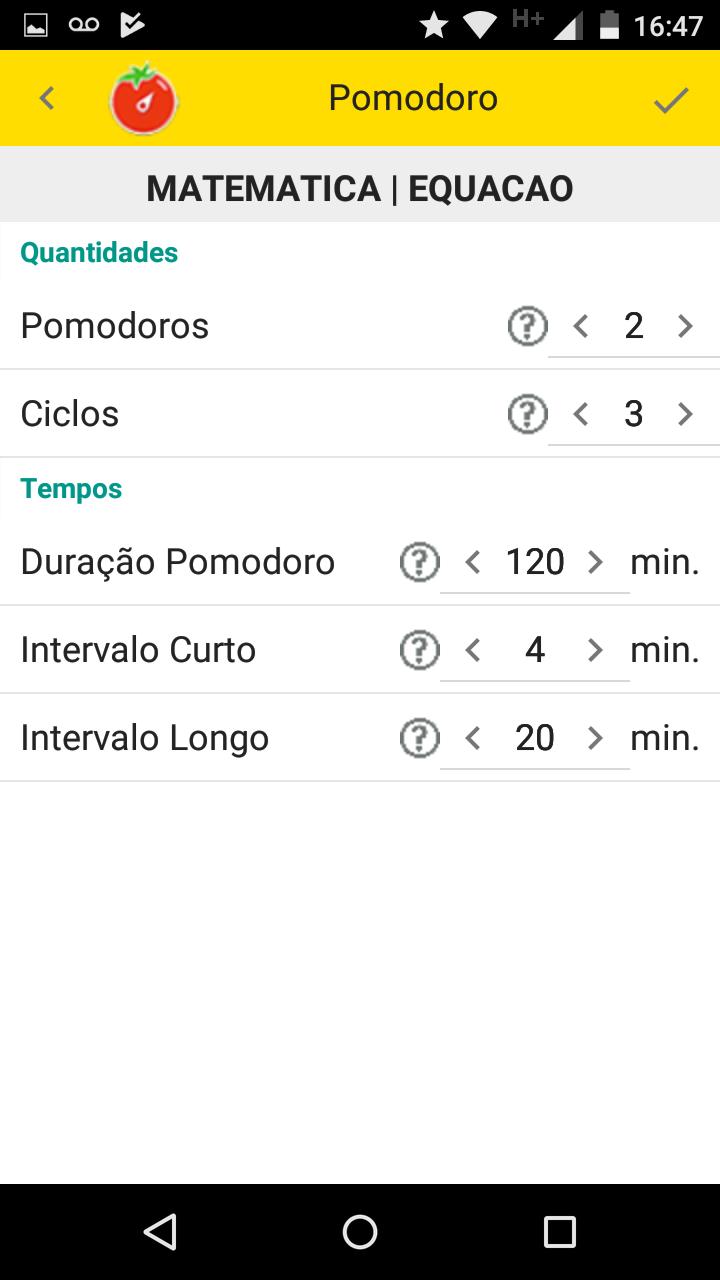Increase Intervalo Curto minutes
Viewport: 720px width, 1280px height.
(x=595, y=650)
